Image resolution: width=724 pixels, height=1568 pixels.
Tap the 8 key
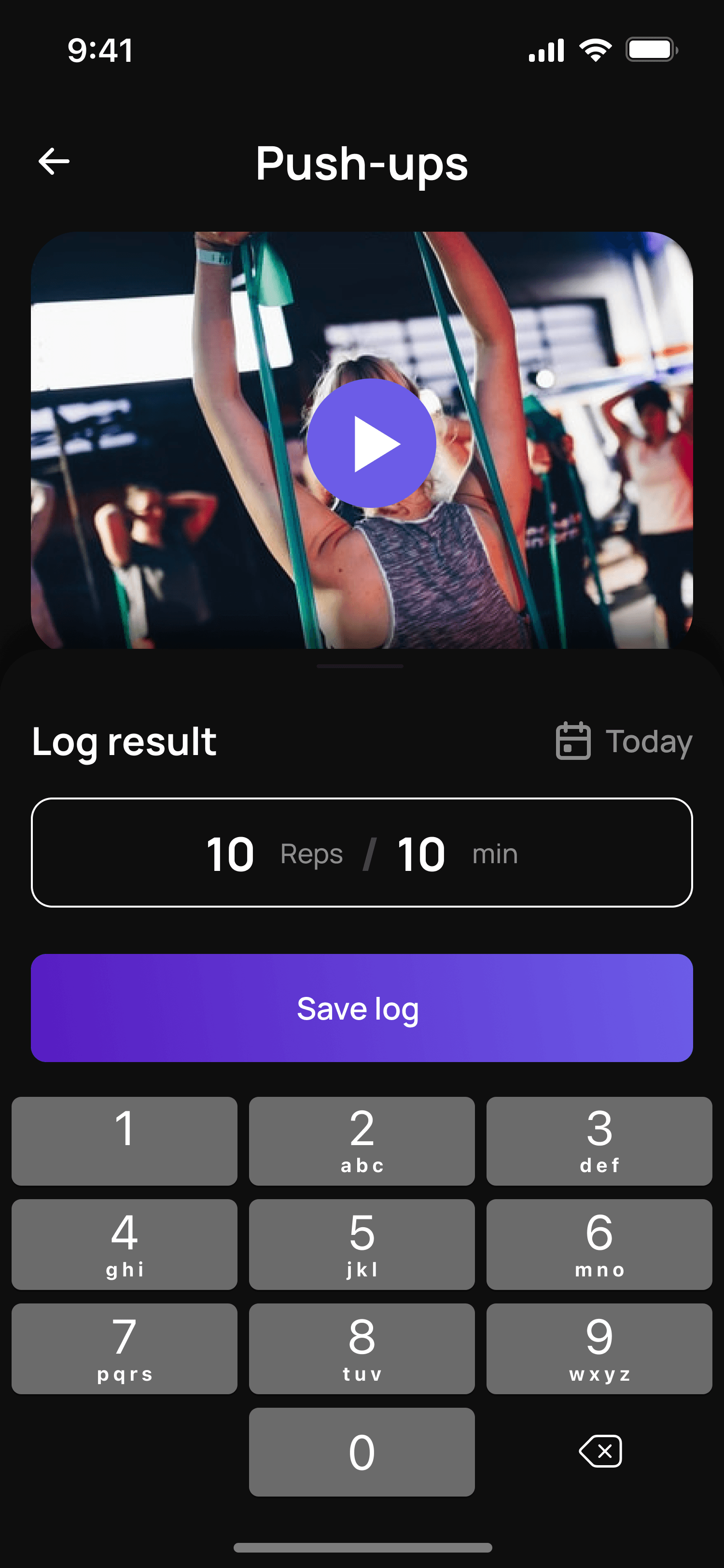(362, 1348)
